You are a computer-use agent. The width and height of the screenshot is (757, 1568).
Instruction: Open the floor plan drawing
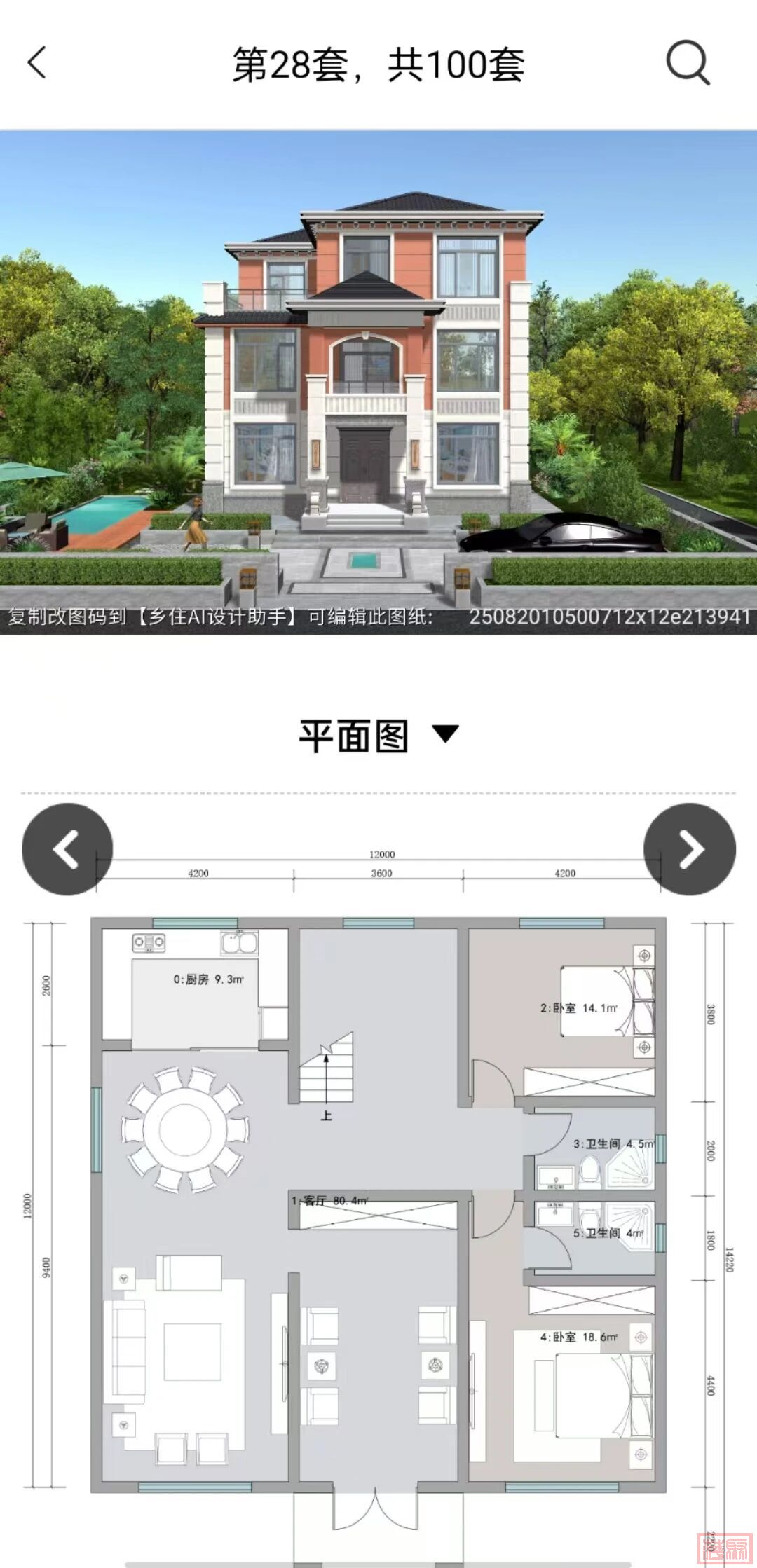click(x=378, y=1205)
